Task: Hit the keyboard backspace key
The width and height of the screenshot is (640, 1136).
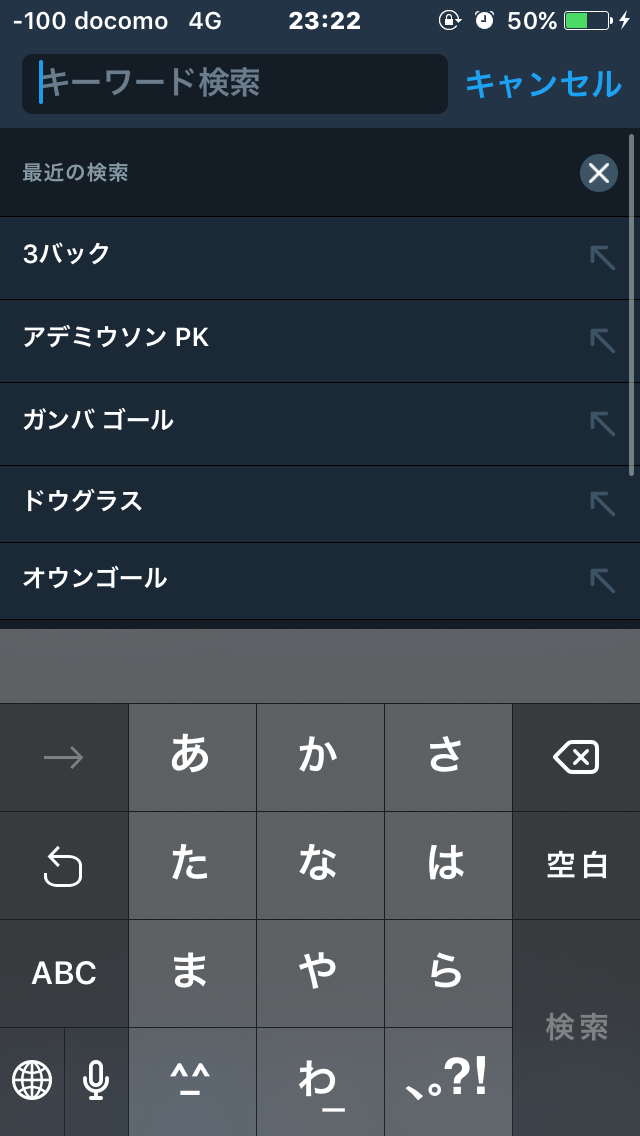Action: 576,757
